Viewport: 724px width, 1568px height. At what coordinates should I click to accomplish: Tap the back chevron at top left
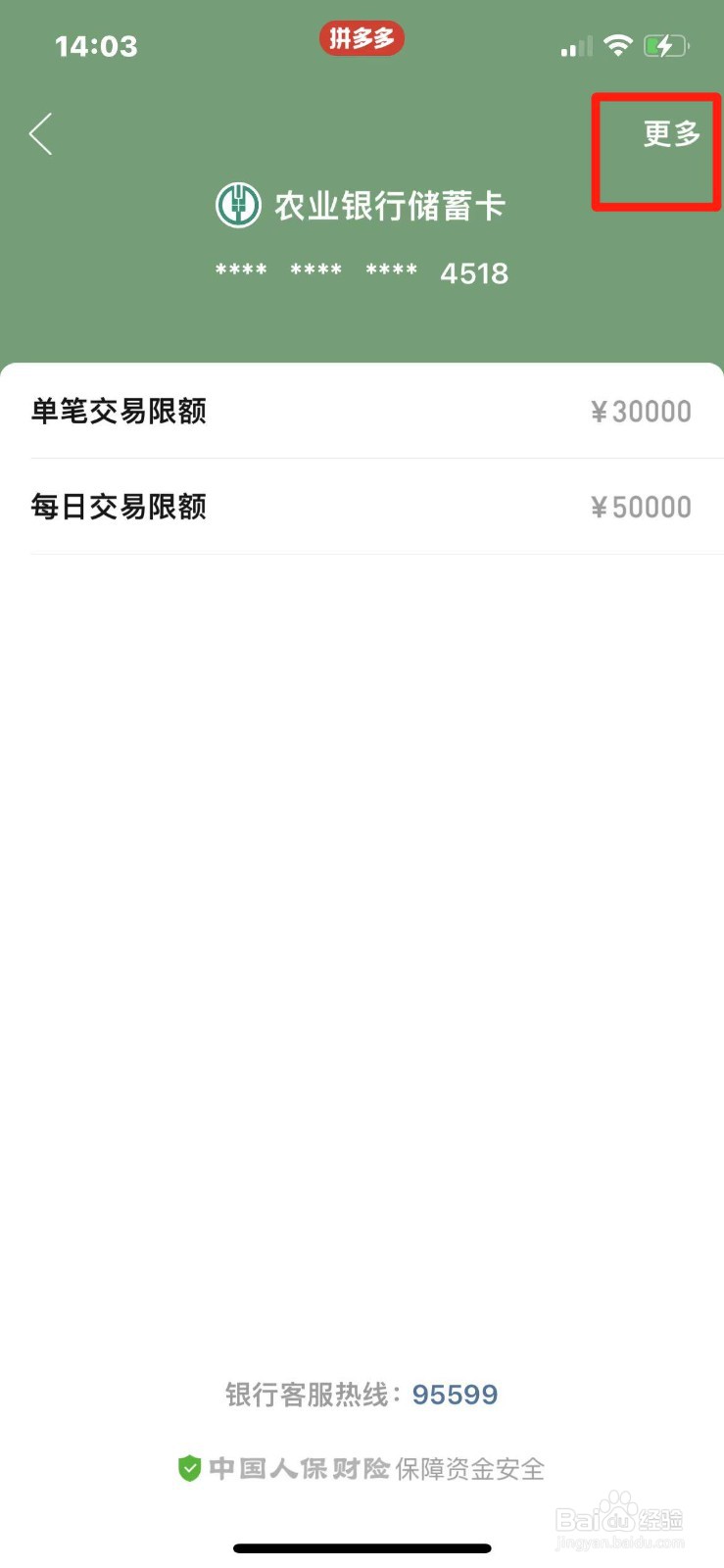[41, 132]
